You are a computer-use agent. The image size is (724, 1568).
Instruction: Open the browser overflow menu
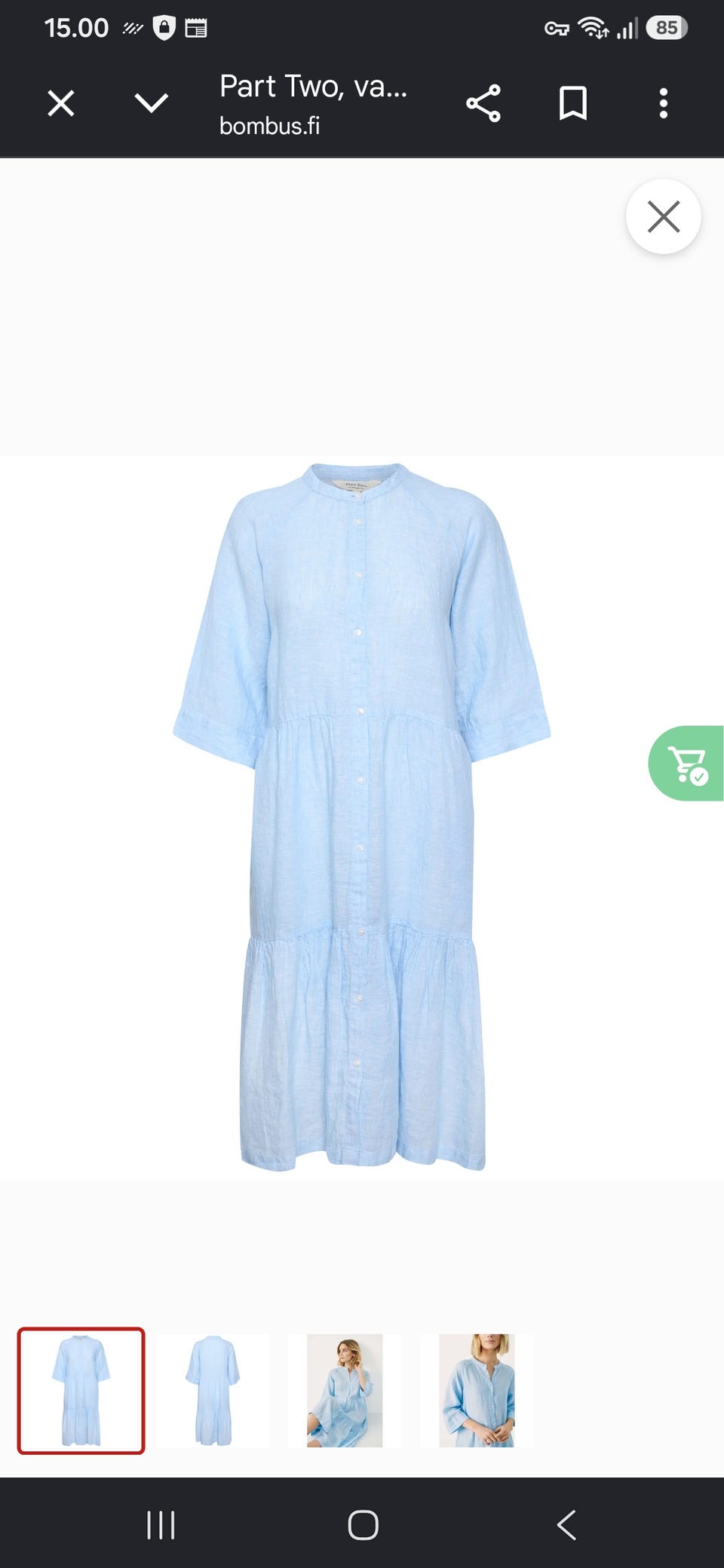[664, 103]
